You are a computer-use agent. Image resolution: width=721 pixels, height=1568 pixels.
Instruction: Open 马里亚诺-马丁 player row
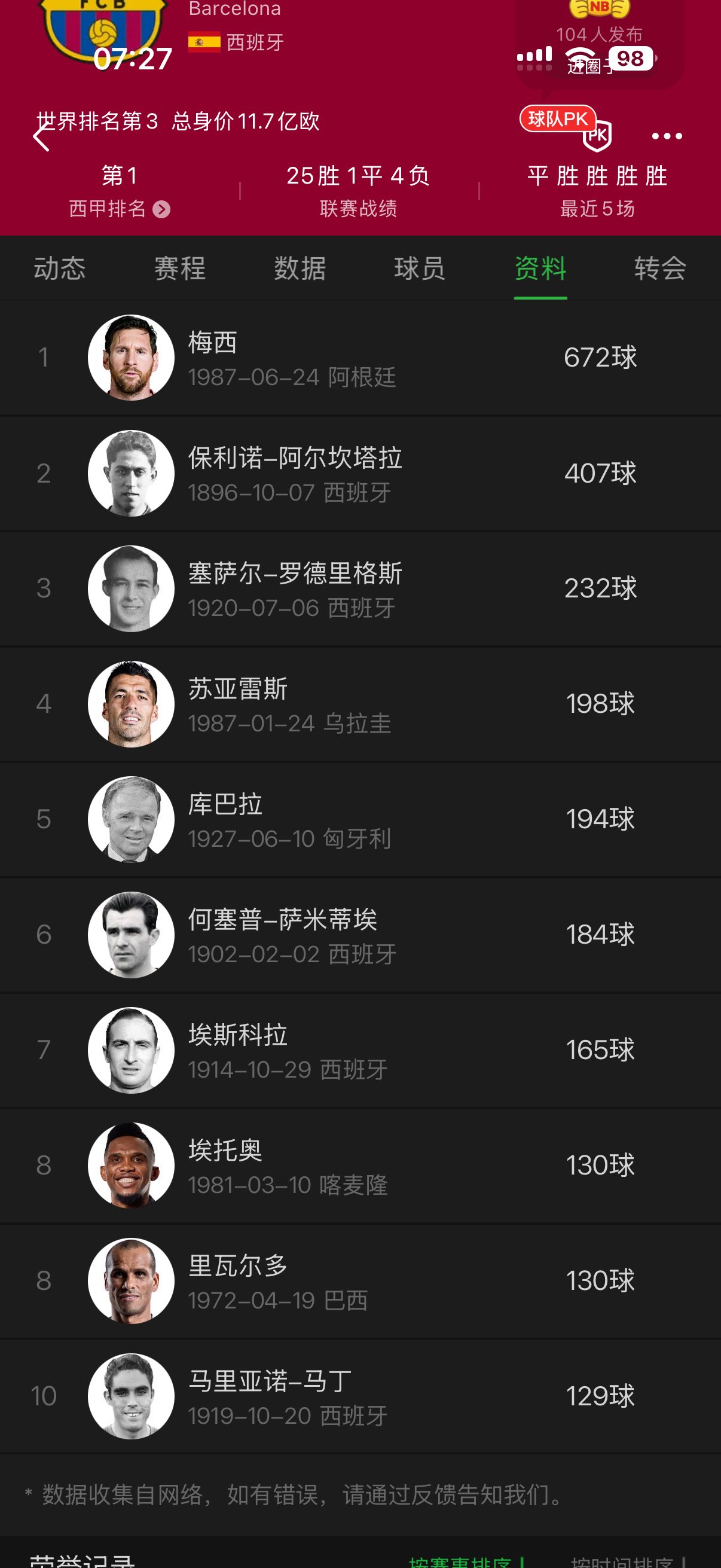[360, 1396]
